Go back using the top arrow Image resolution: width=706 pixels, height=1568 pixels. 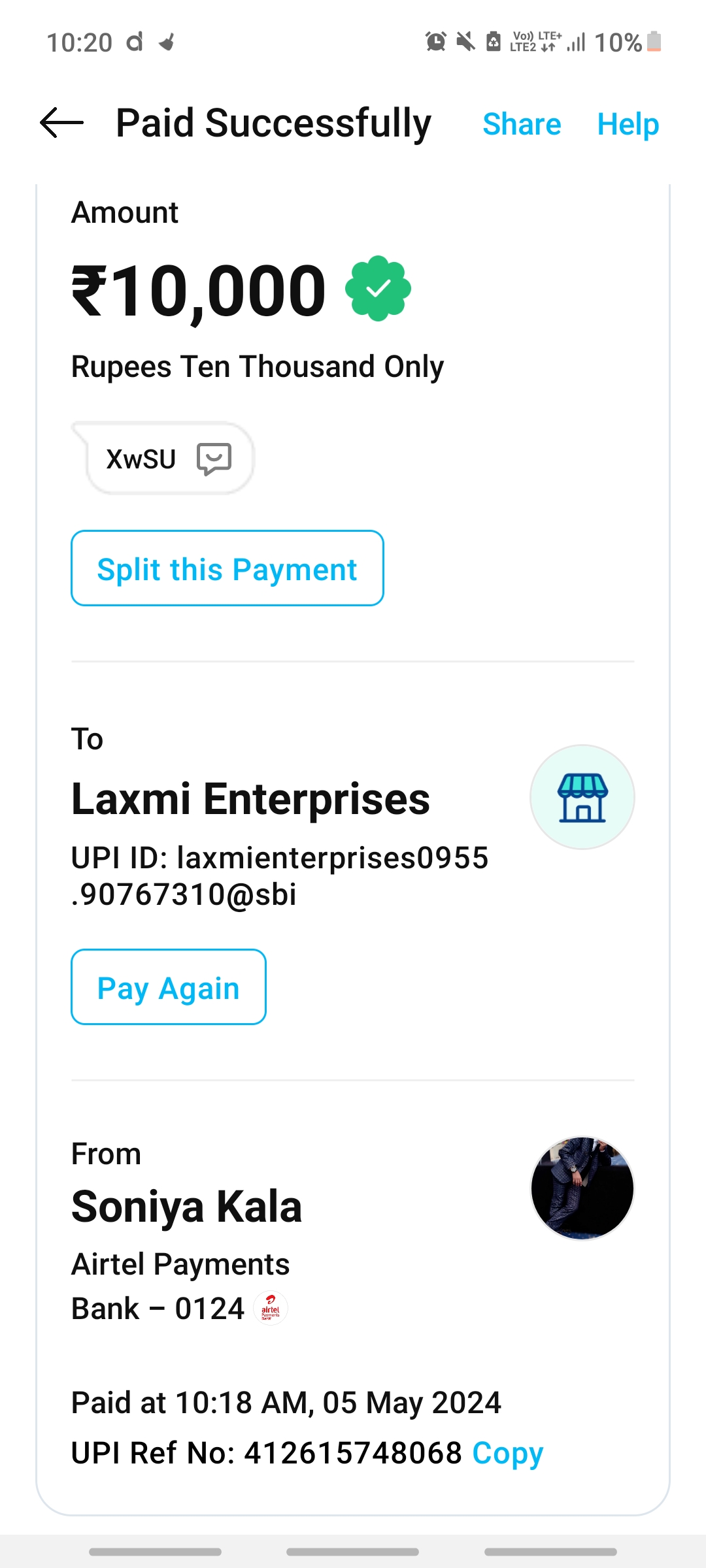click(x=61, y=123)
